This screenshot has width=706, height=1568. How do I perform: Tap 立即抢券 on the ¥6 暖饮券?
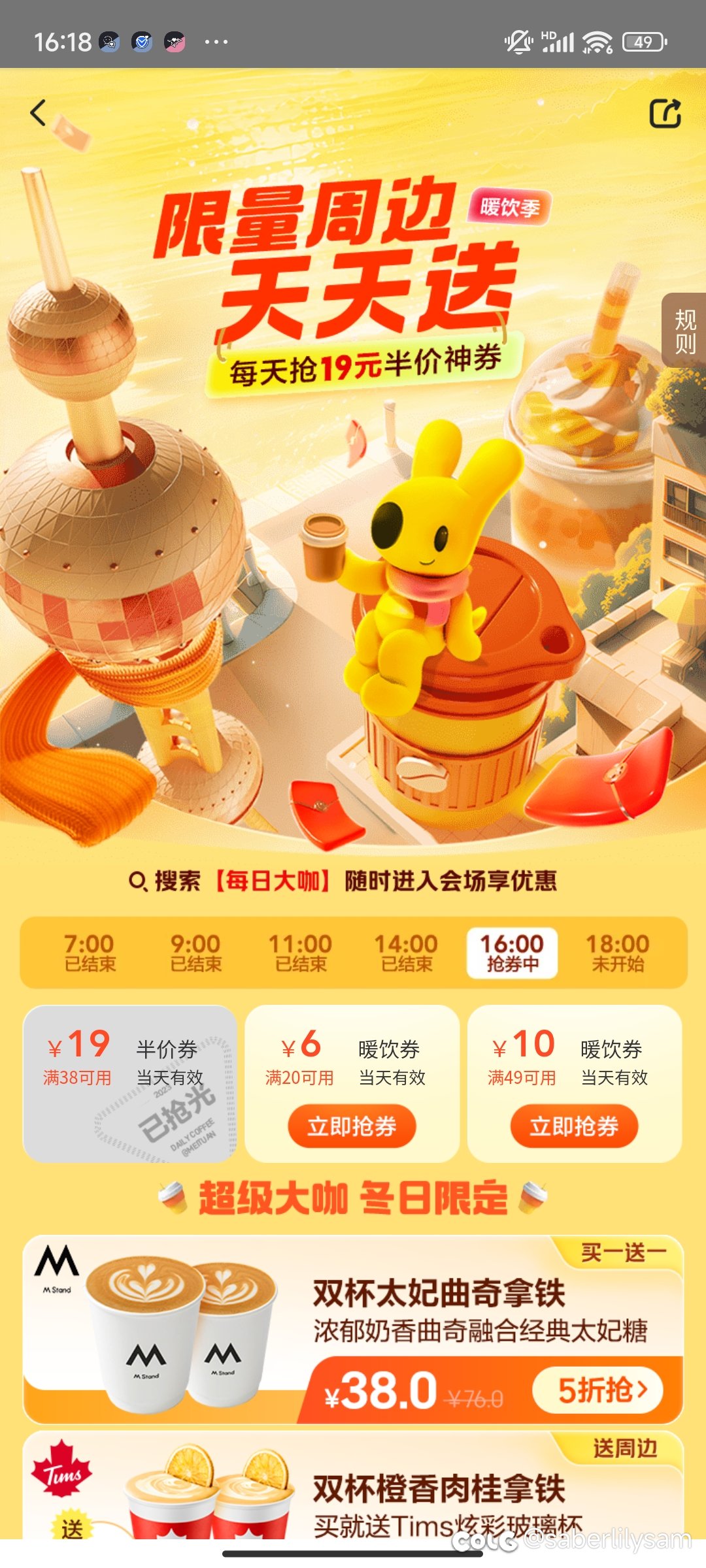click(x=352, y=1126)
